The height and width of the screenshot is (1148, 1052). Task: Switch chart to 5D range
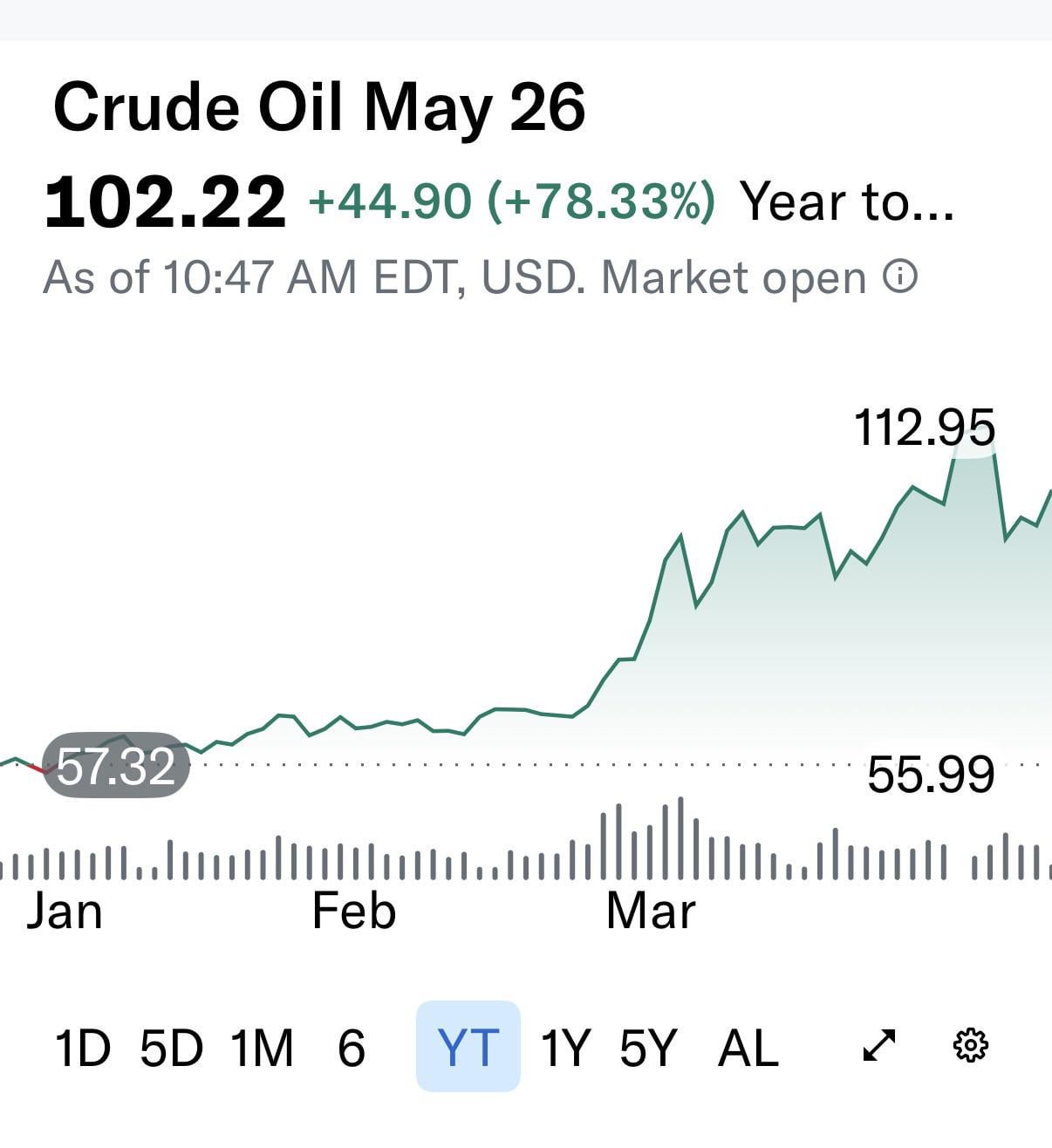171,1047
